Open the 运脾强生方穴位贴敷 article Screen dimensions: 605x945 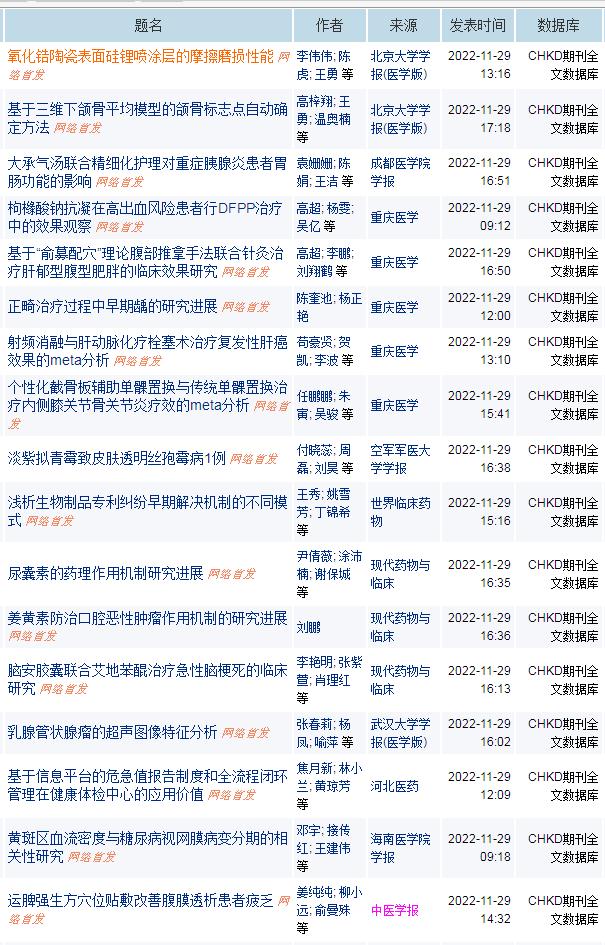pos(139,899)
